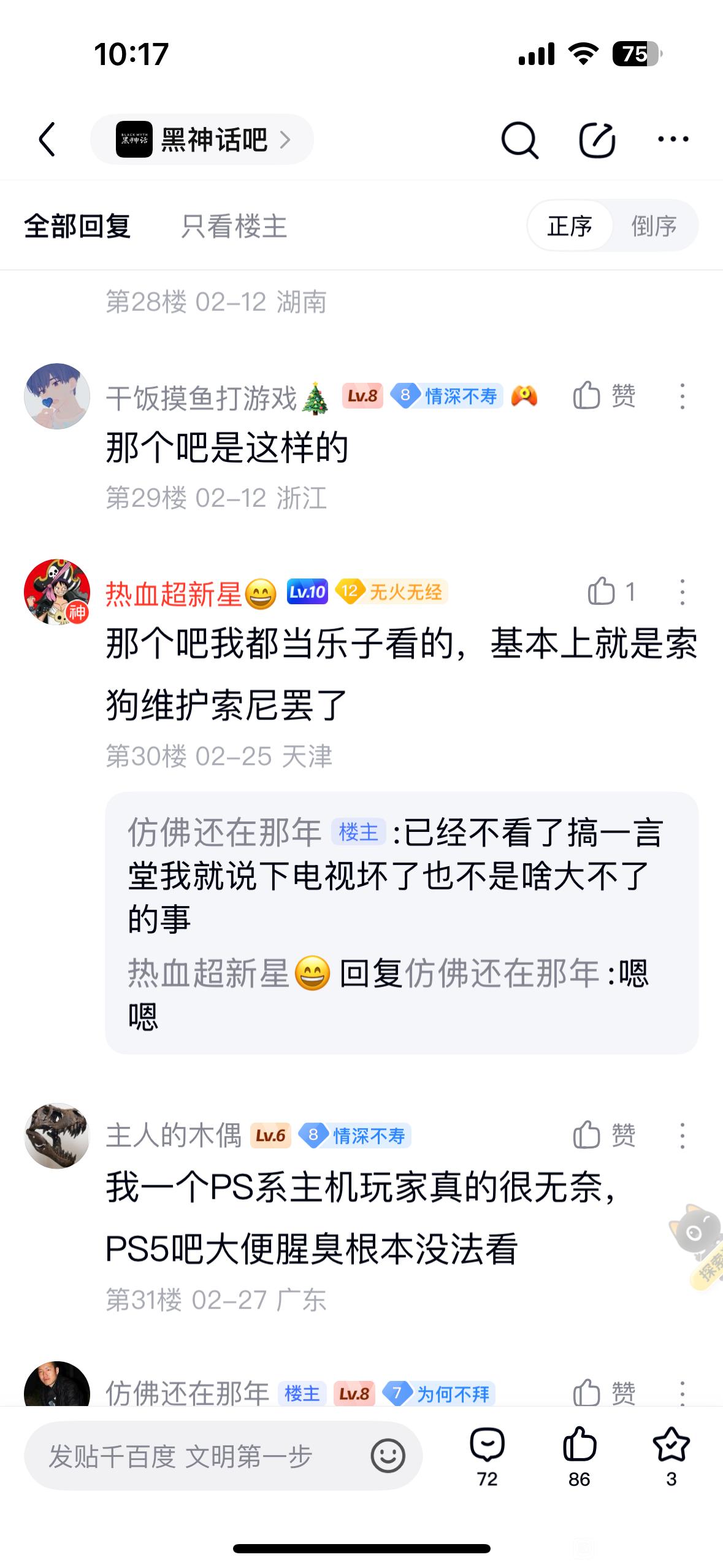The width and height of the screenshot is (723, 1568).
Task: Select 倒序 sort order
Action: (x=654, y=226)
